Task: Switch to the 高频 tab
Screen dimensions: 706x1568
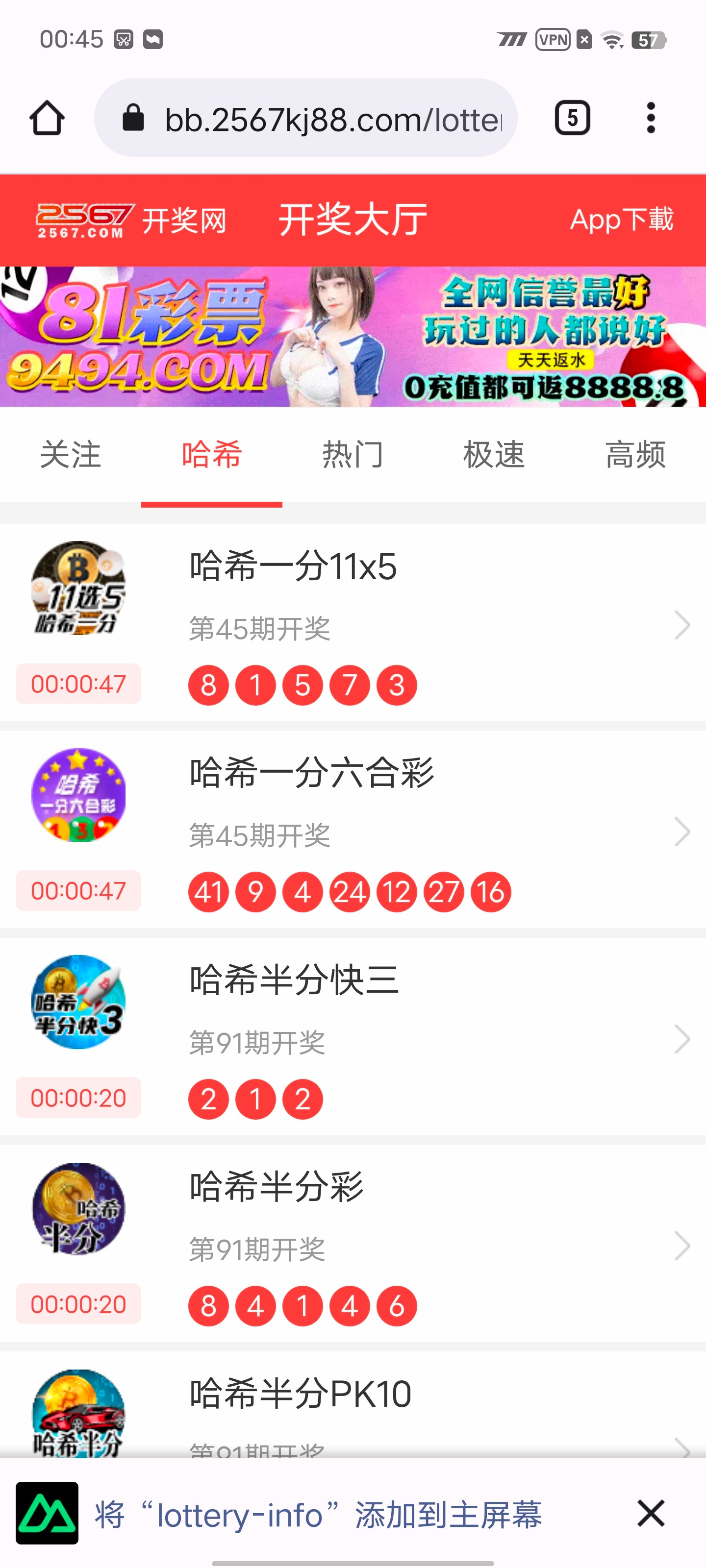Action: 635,455
